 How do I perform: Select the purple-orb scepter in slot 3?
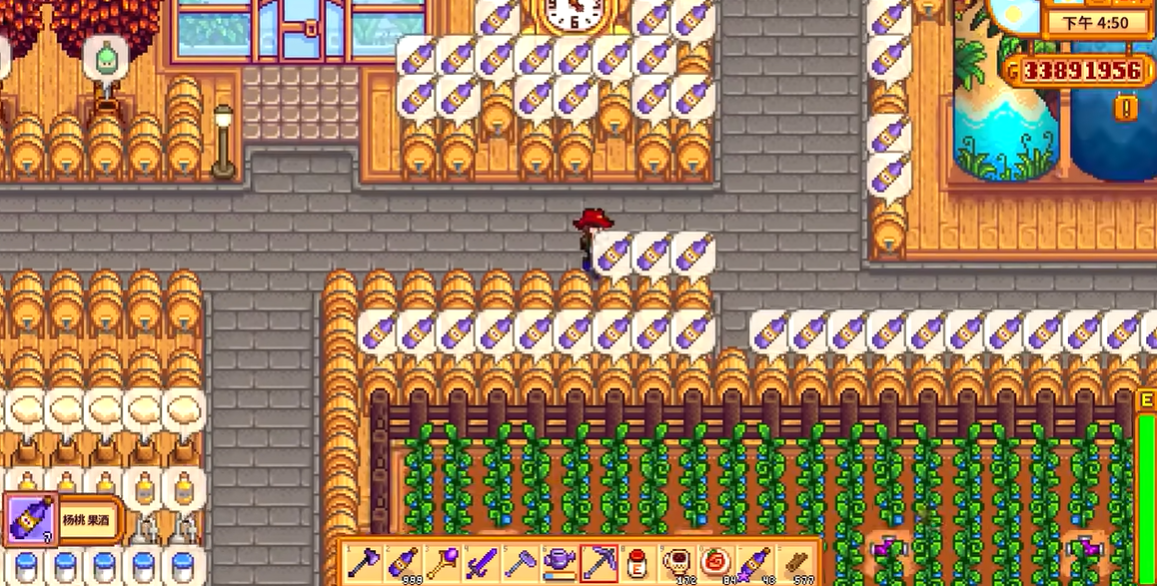443,563
